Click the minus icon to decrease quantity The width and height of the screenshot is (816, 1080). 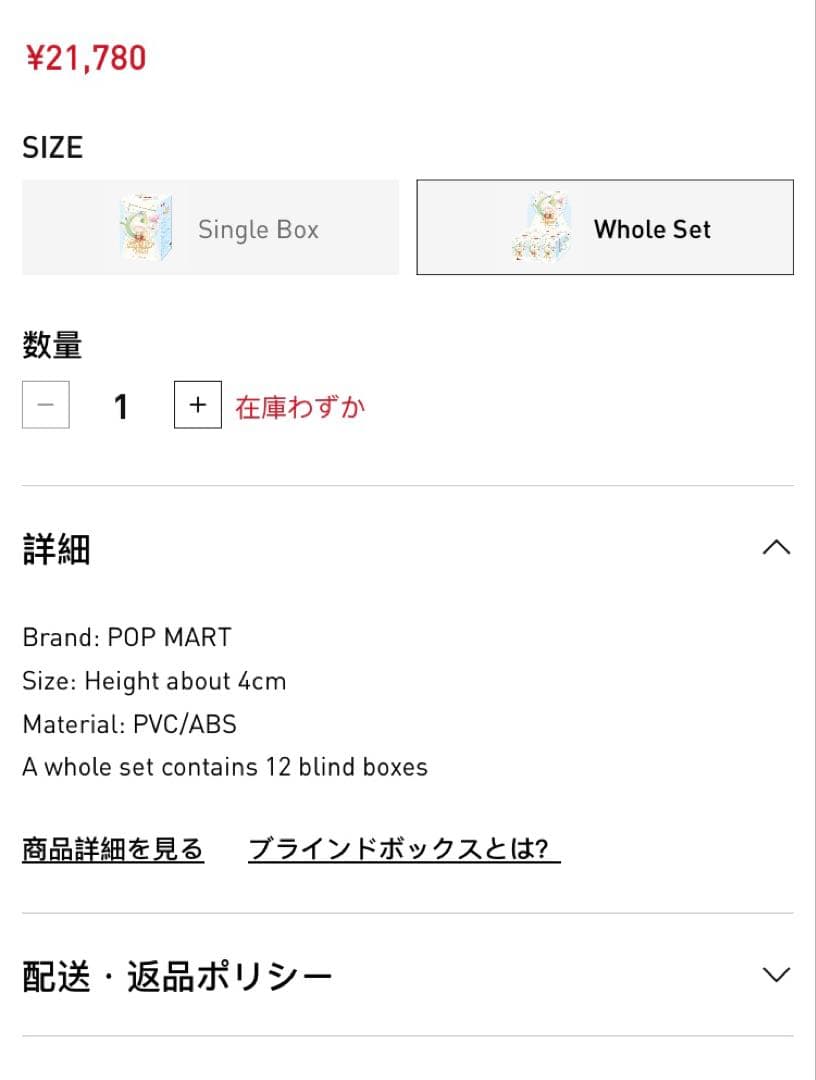45,404
